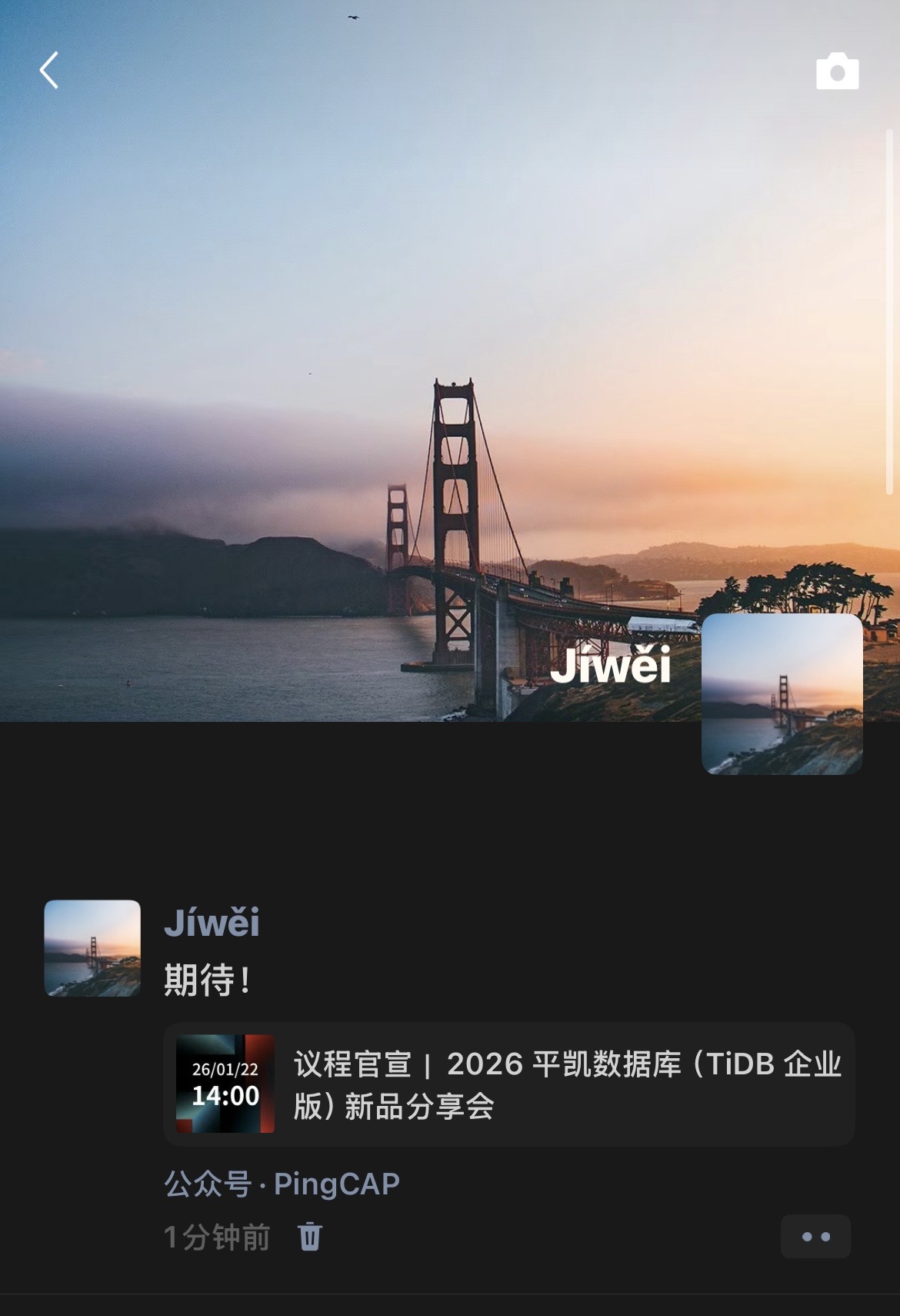900x1316 pixels.
Task: Tap Jíwěi's small avatar beside the post
Action: (92, 947)
